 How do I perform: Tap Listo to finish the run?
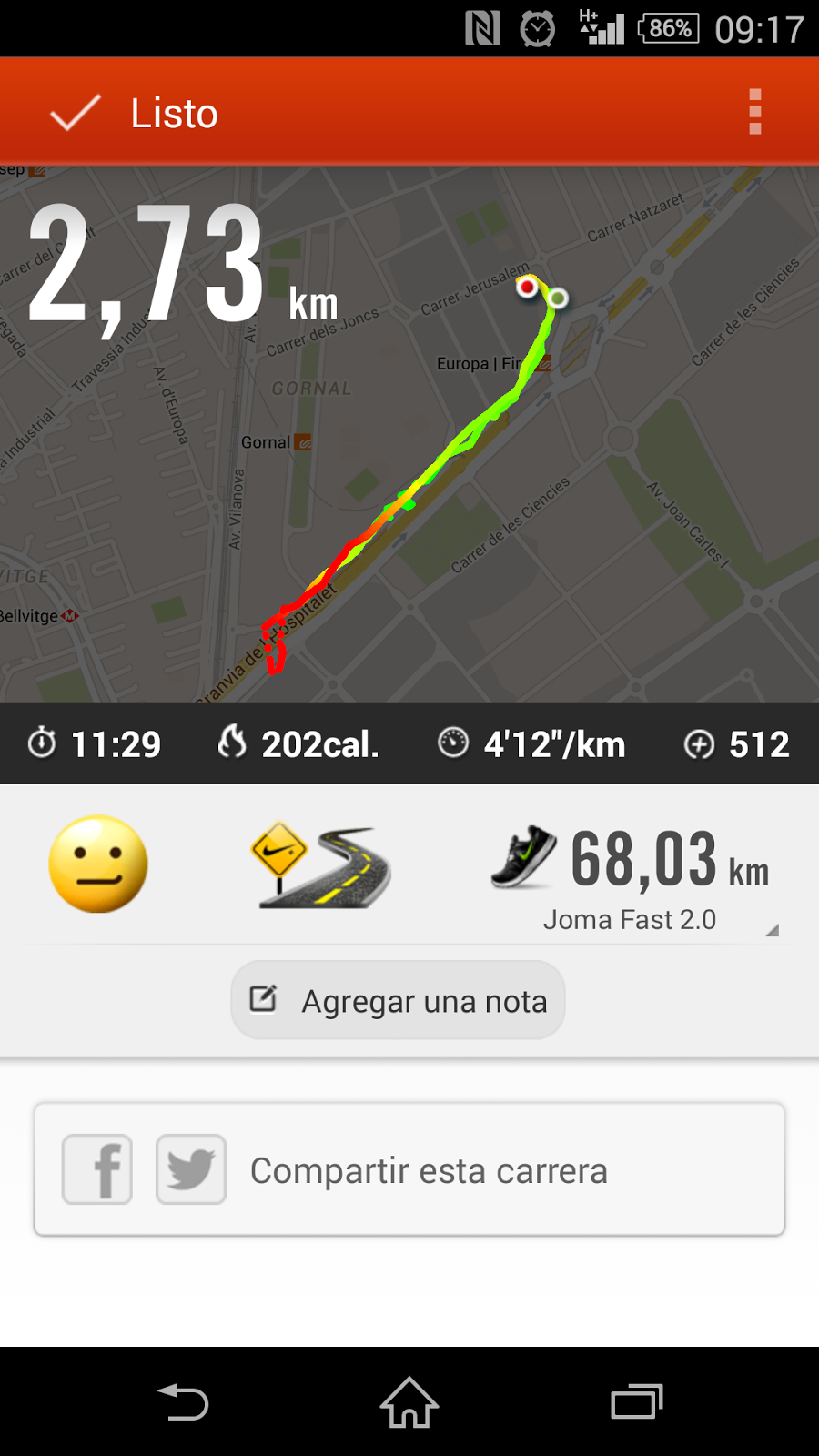(x=135, y=113)
